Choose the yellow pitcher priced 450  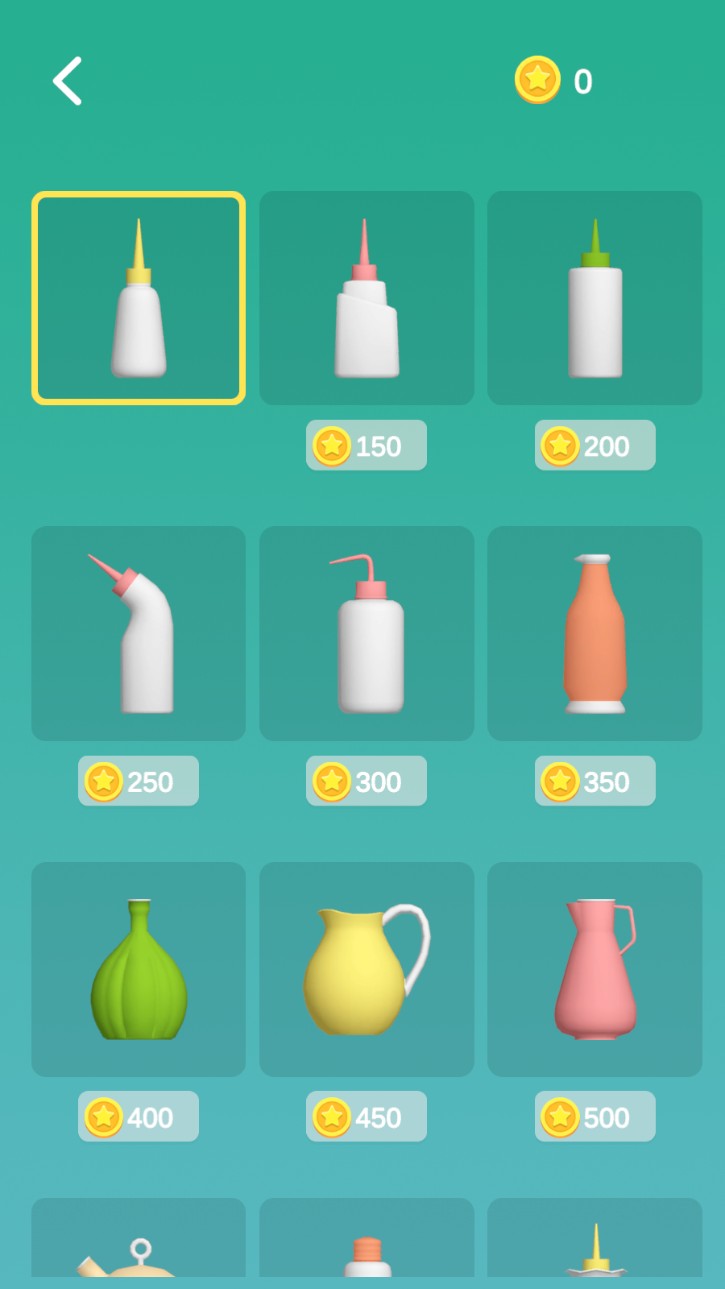click(x=366, y=968)
